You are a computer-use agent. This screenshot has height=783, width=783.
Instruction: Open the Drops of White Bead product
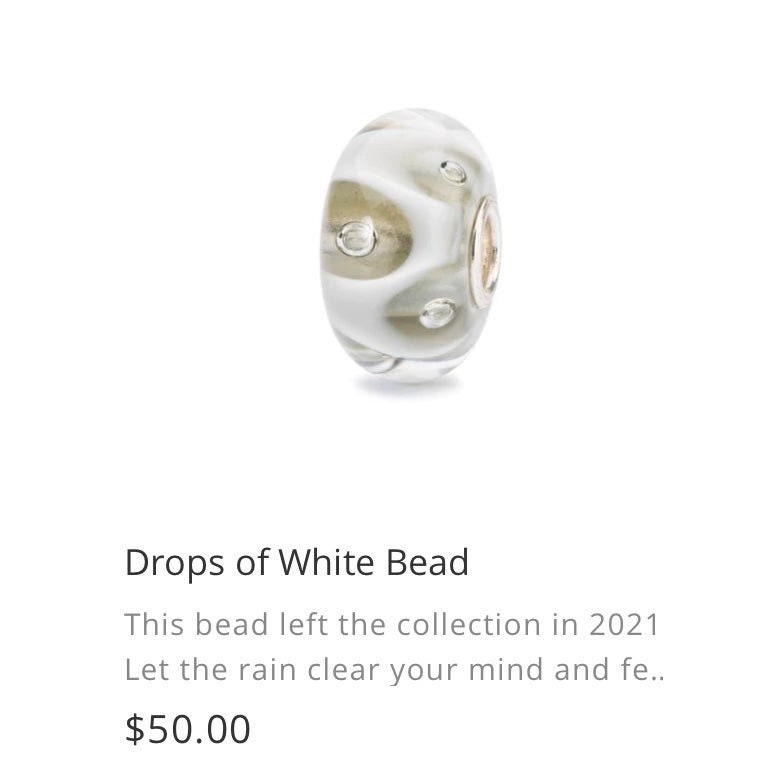(297, 563)
